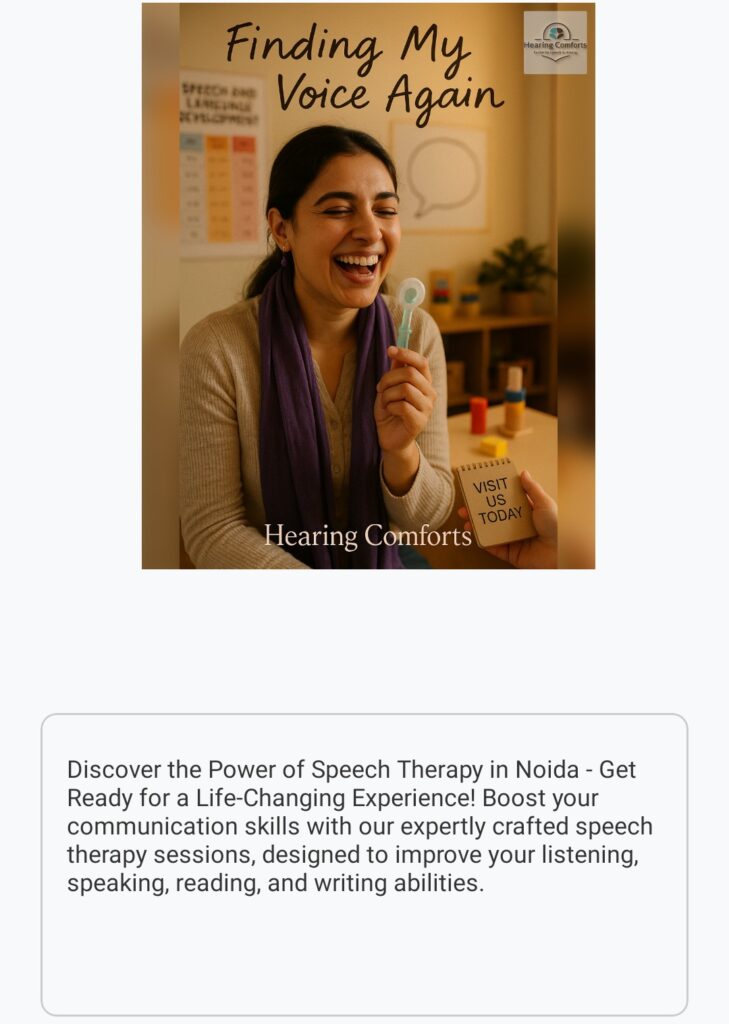
Task: Edit the speech therapy description text box
Action: pos(364,864)
